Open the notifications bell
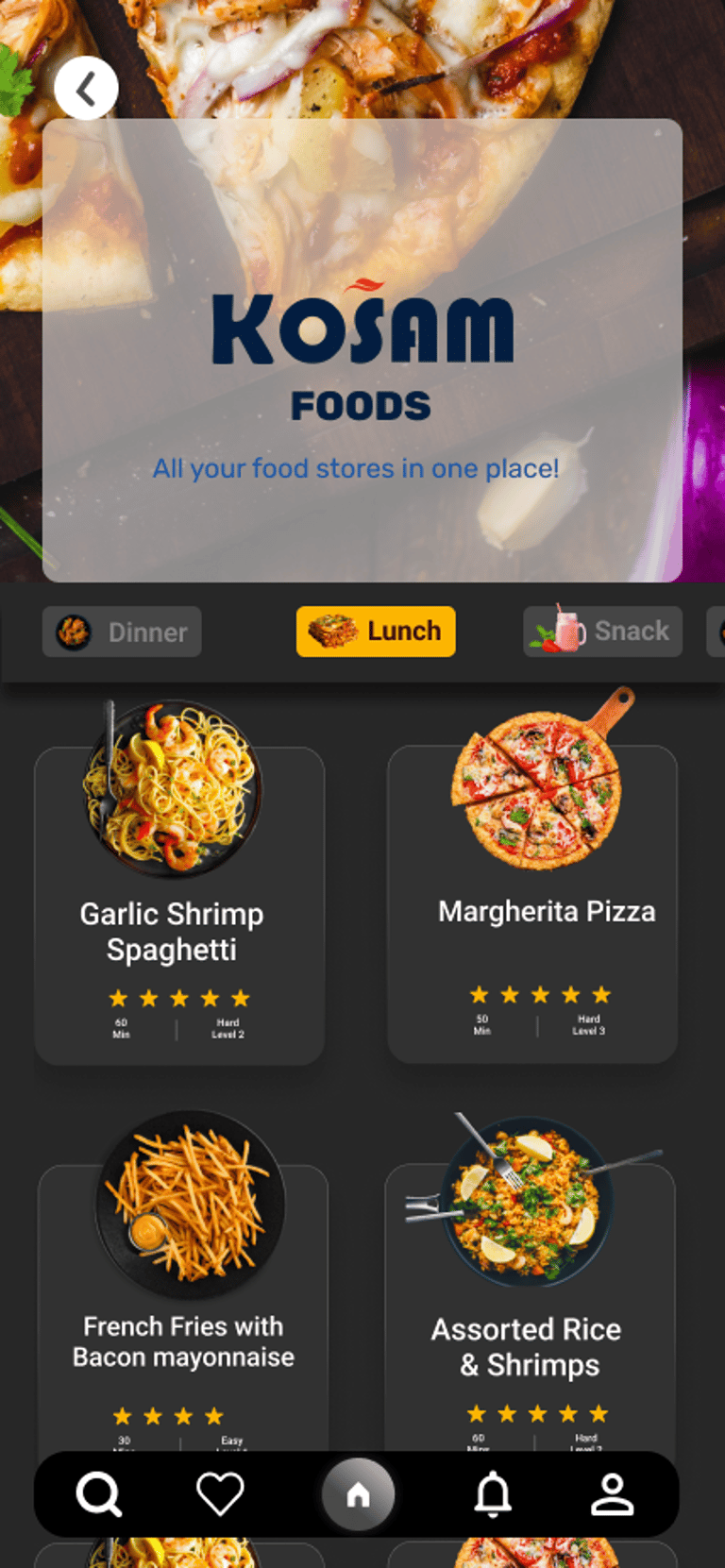Image resolution: width=725 pixels, height=1568 pixels. point(492,1495)
